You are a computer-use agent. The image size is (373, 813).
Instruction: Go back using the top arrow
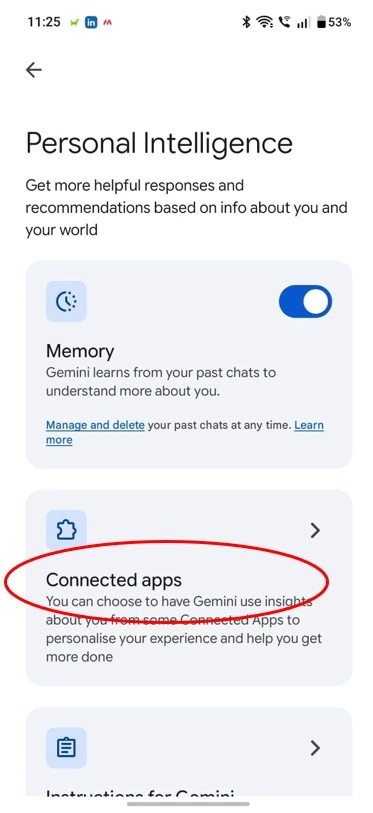[34, 70]
